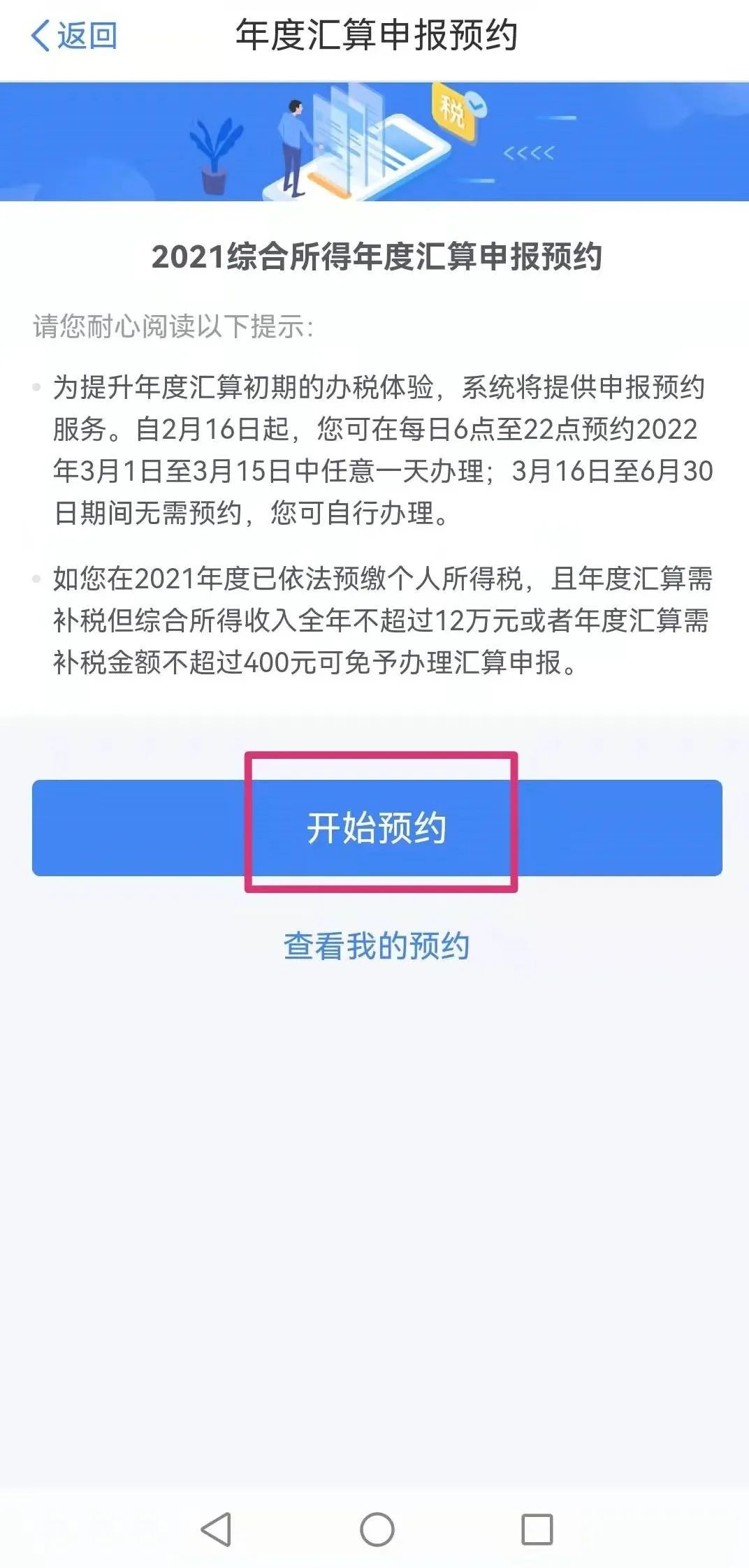Tap system home circle button
The image size is (749, 1568).
[377, 1530]
